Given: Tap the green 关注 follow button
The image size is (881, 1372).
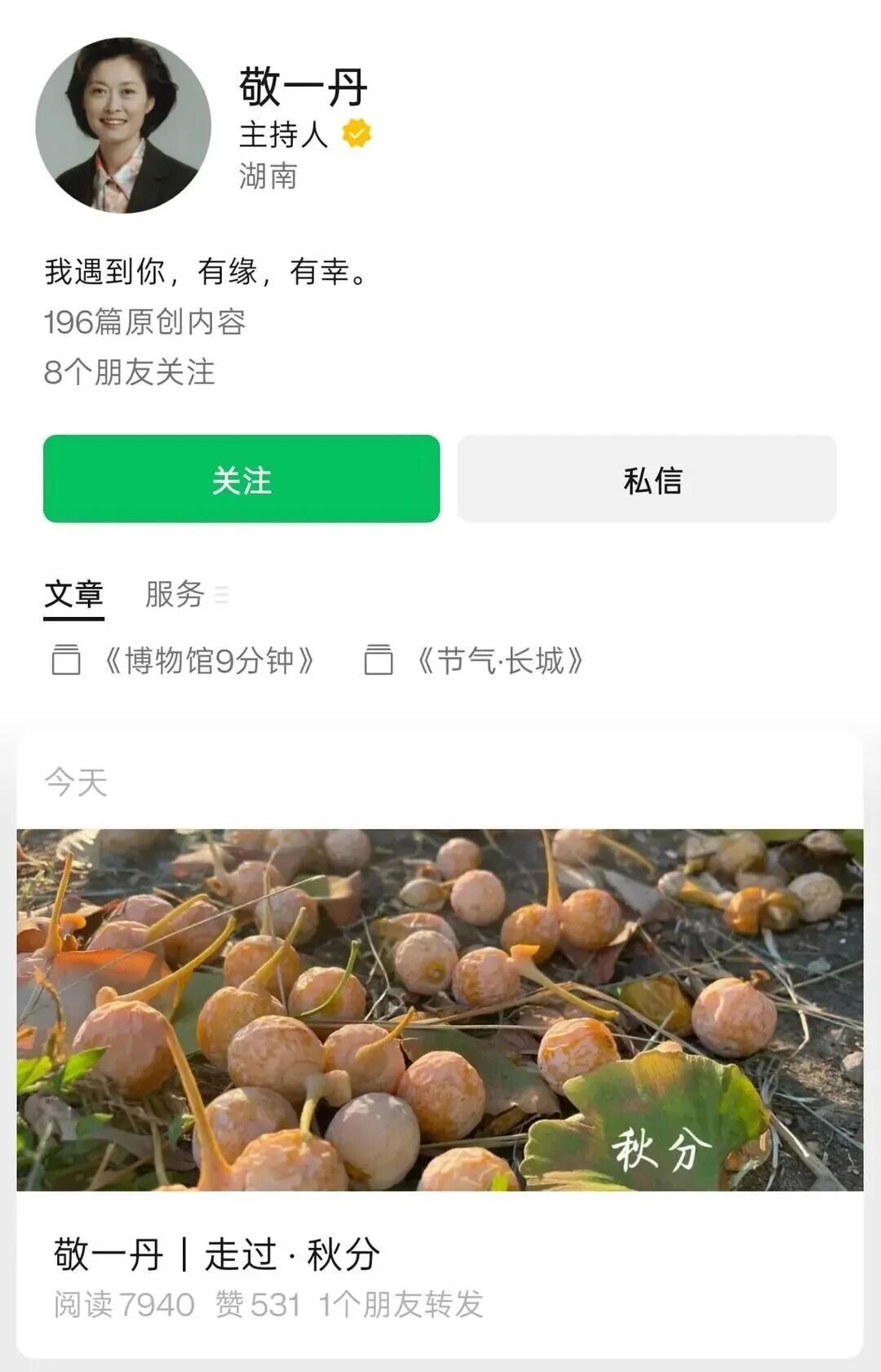Looking at the screenshot, I should [241, 479].
